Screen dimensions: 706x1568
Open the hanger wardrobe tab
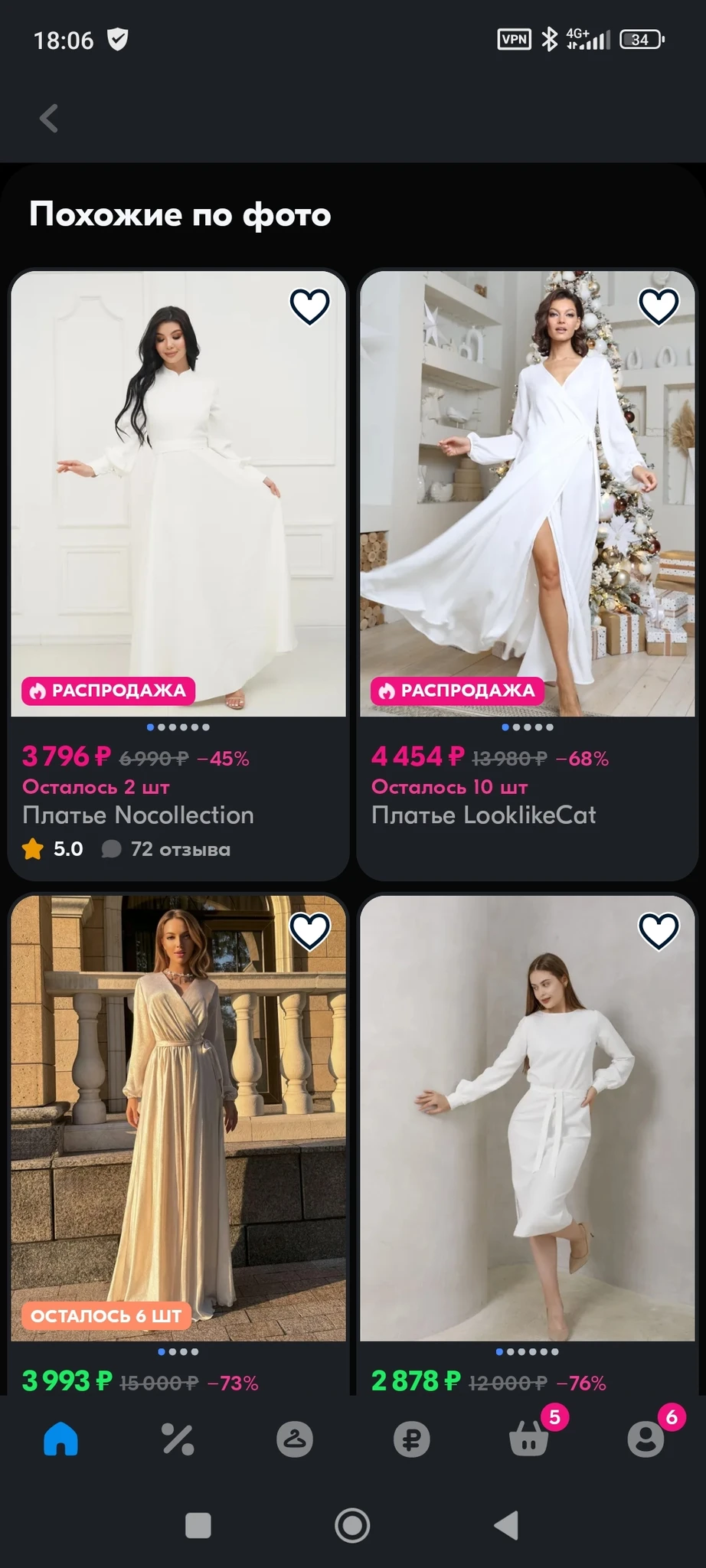[295, 1440]
